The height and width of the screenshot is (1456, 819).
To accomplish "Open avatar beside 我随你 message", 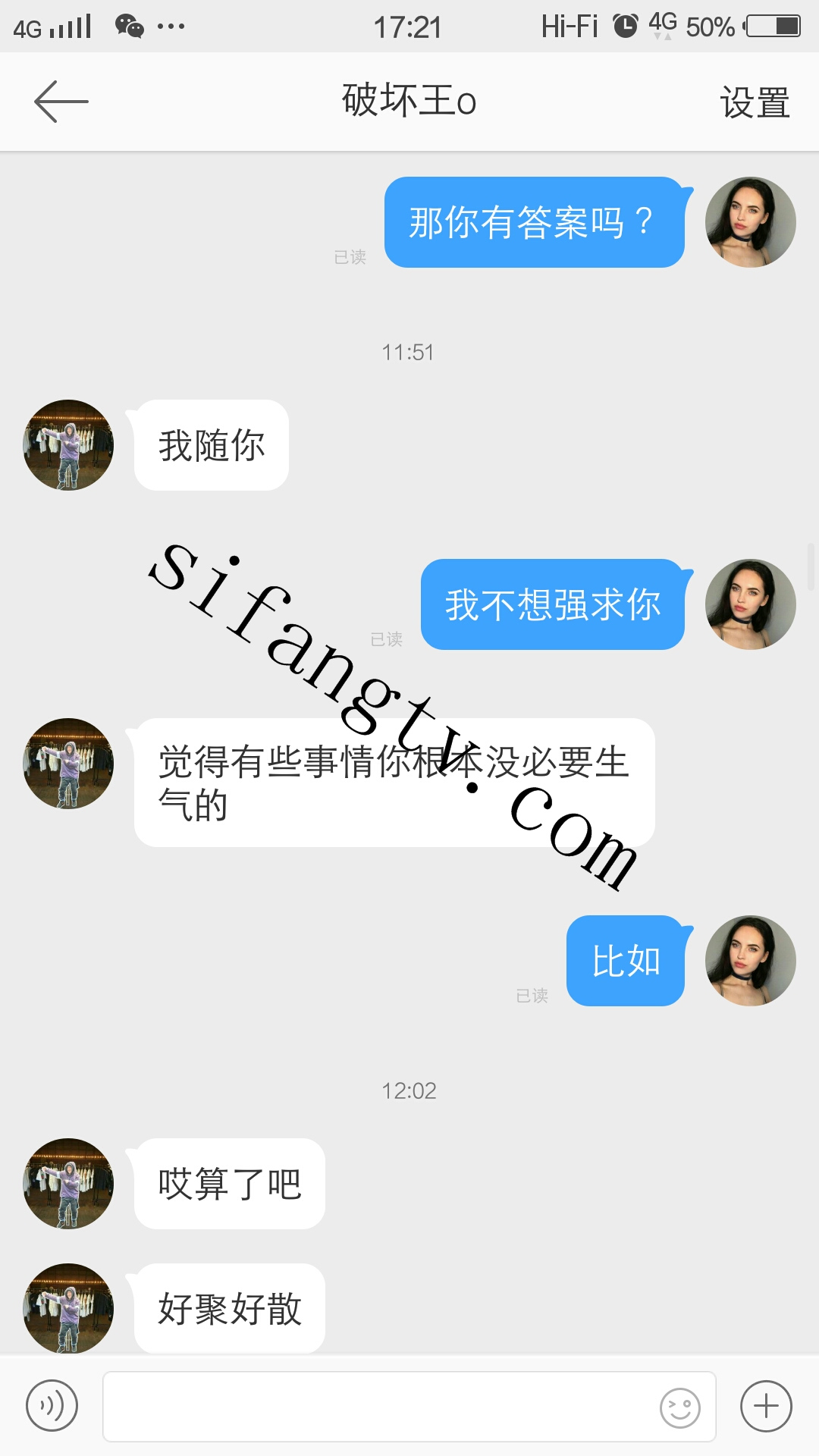I will [68, 445].
